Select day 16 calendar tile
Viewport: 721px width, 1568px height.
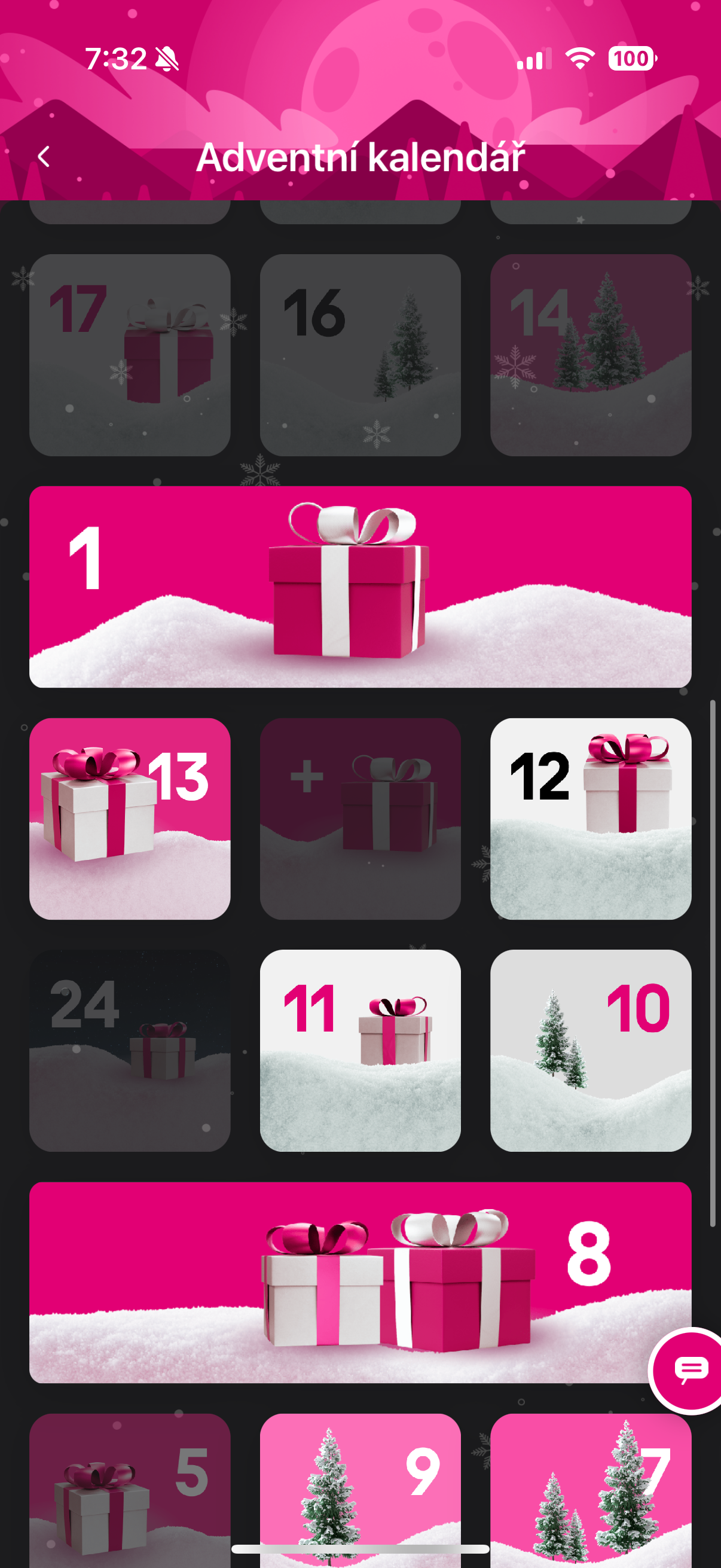click(360, 355)
